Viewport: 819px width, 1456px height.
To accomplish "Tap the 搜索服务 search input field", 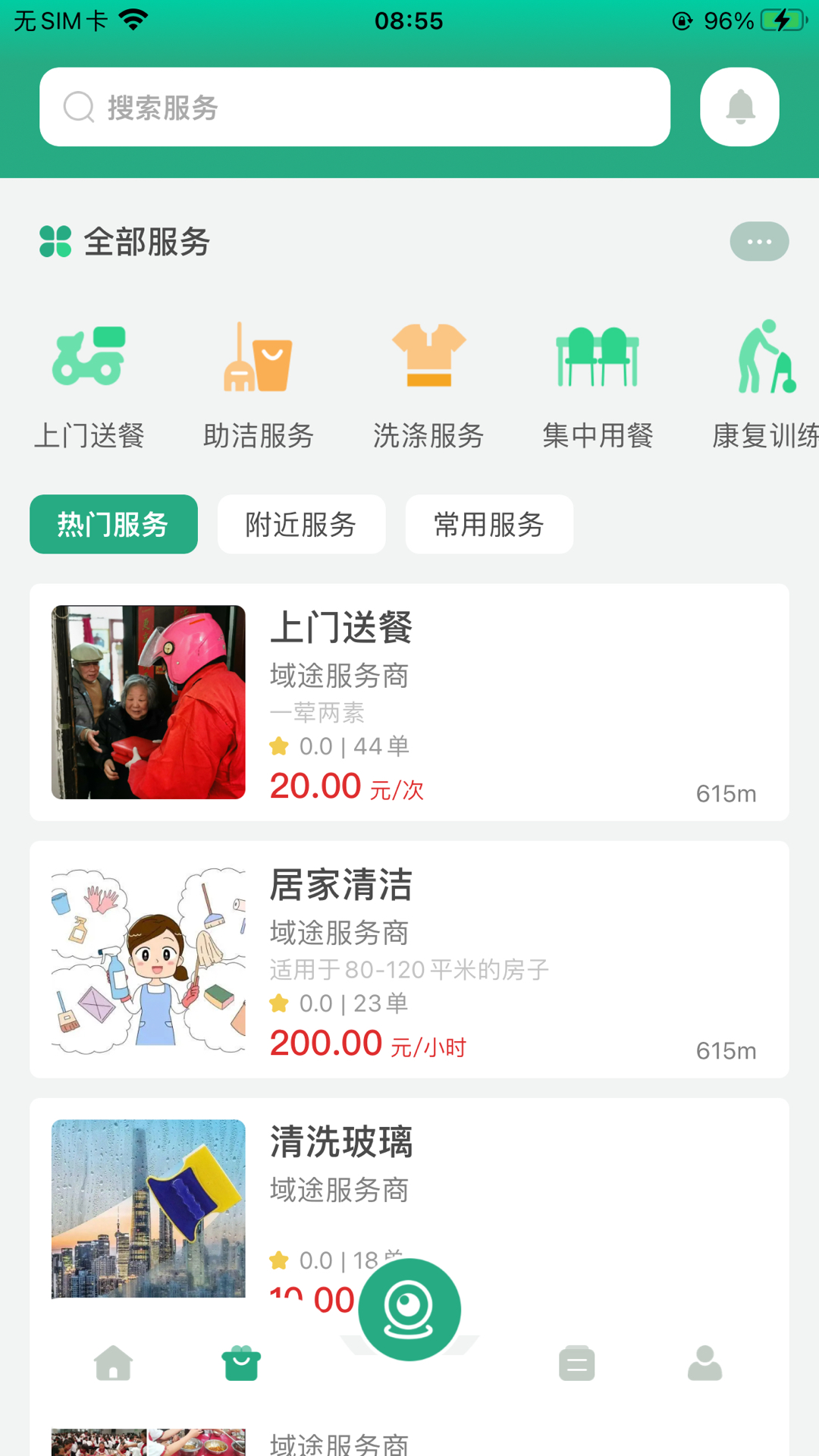I will [x=356, y=106].
